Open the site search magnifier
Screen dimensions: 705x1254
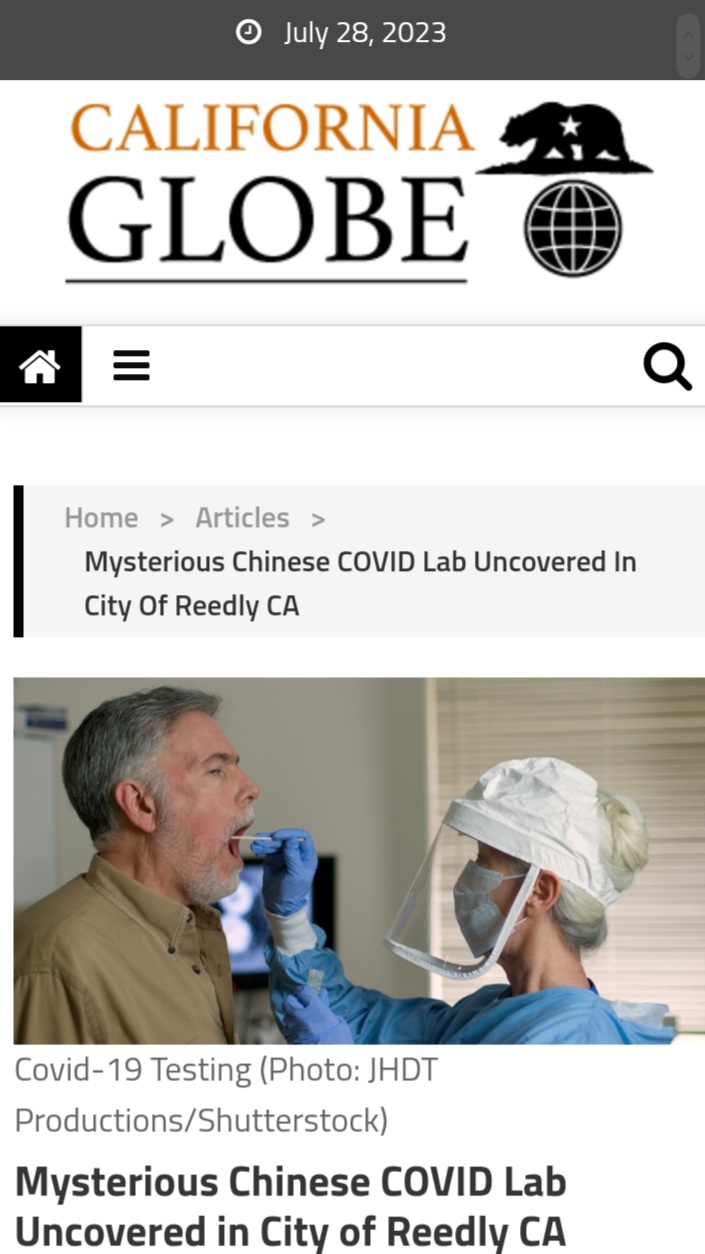click(667, 366)
